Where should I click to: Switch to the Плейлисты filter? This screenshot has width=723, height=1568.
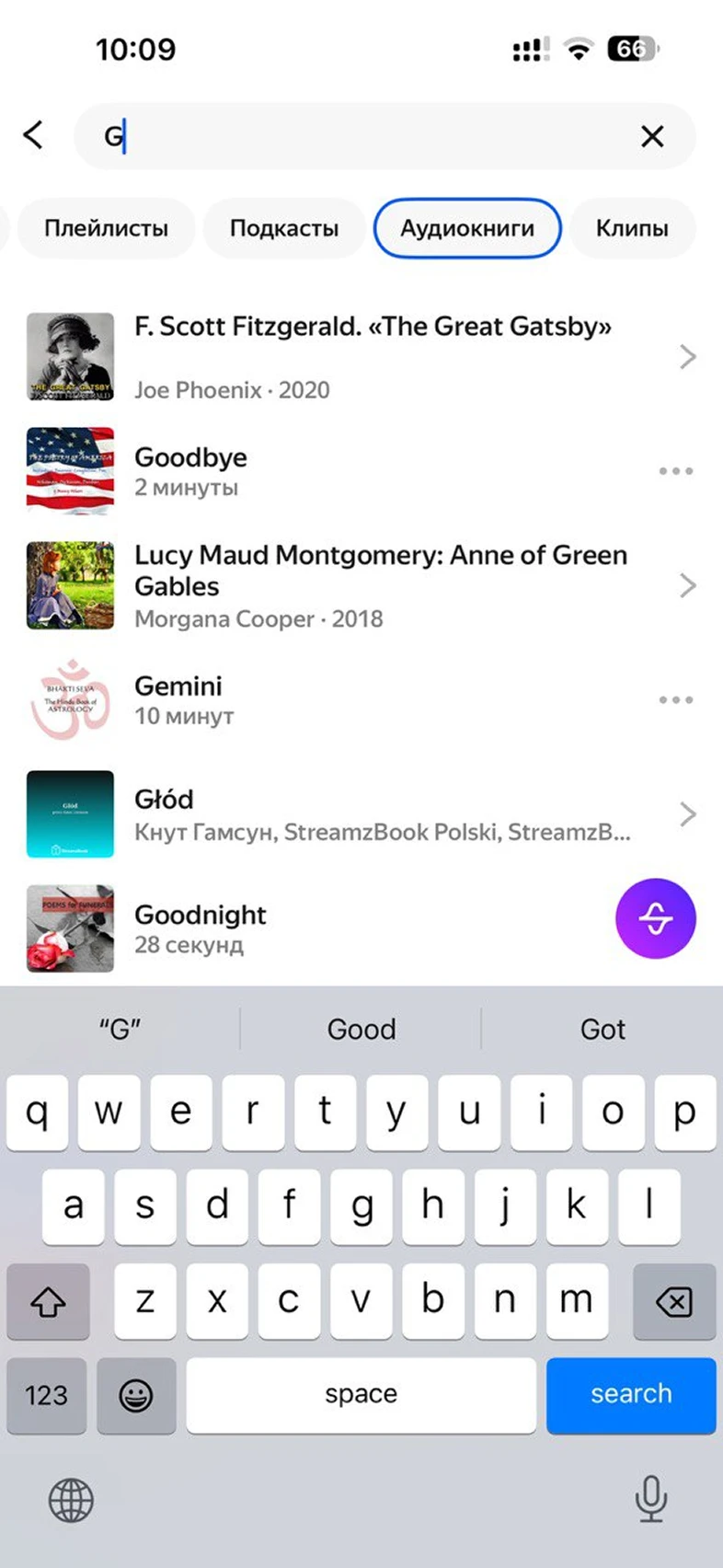(106, 228)
